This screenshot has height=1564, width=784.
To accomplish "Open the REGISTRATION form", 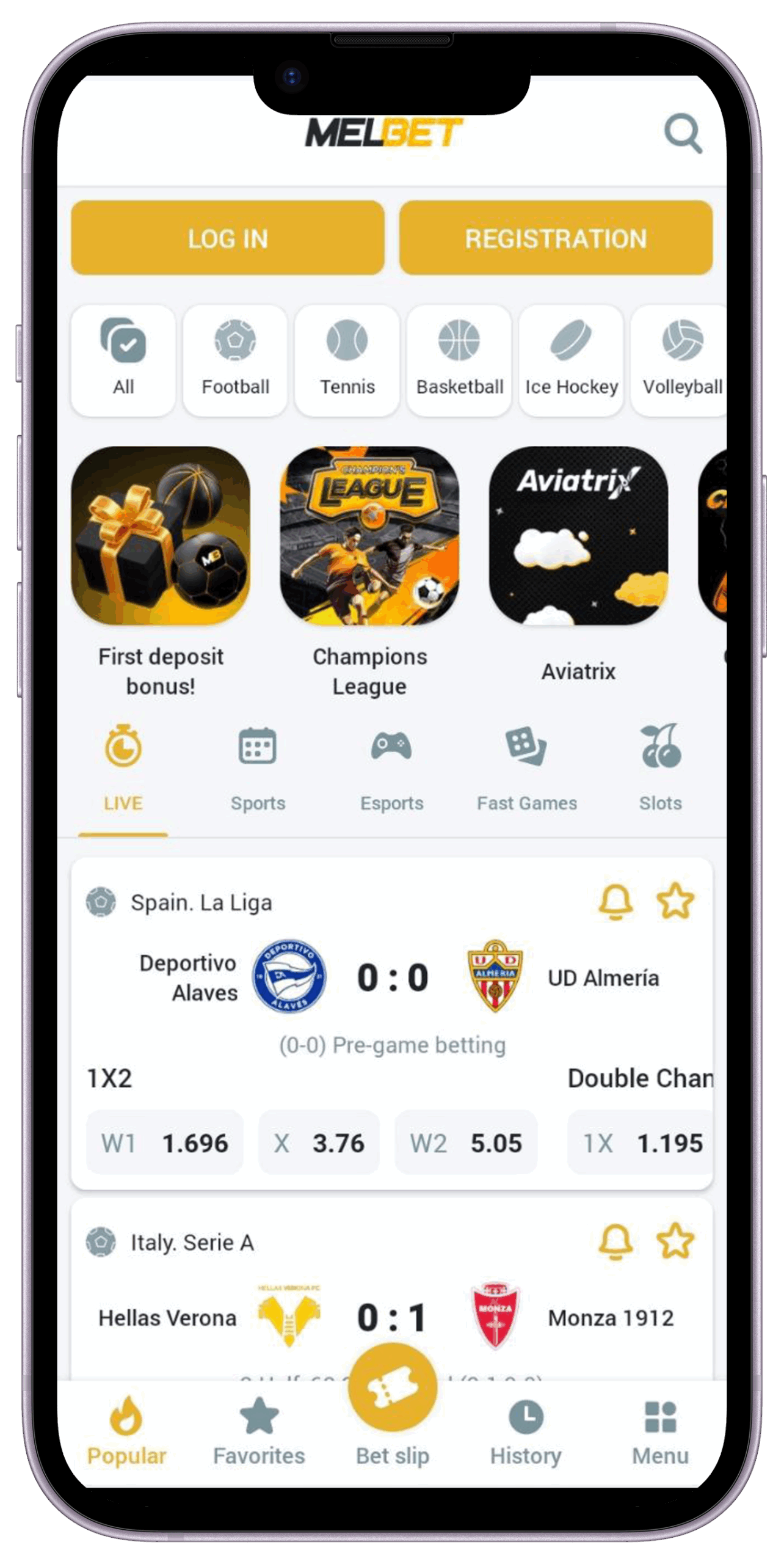I will [x=556, y=238].
